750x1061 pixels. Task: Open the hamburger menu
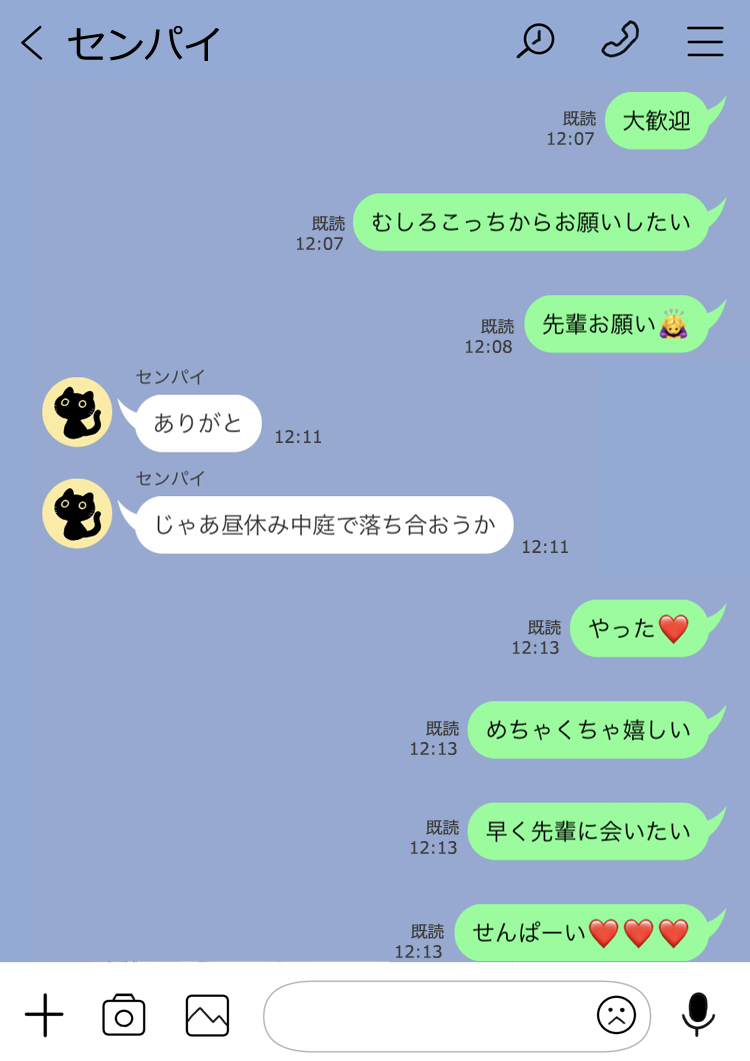tap(705, 42)
